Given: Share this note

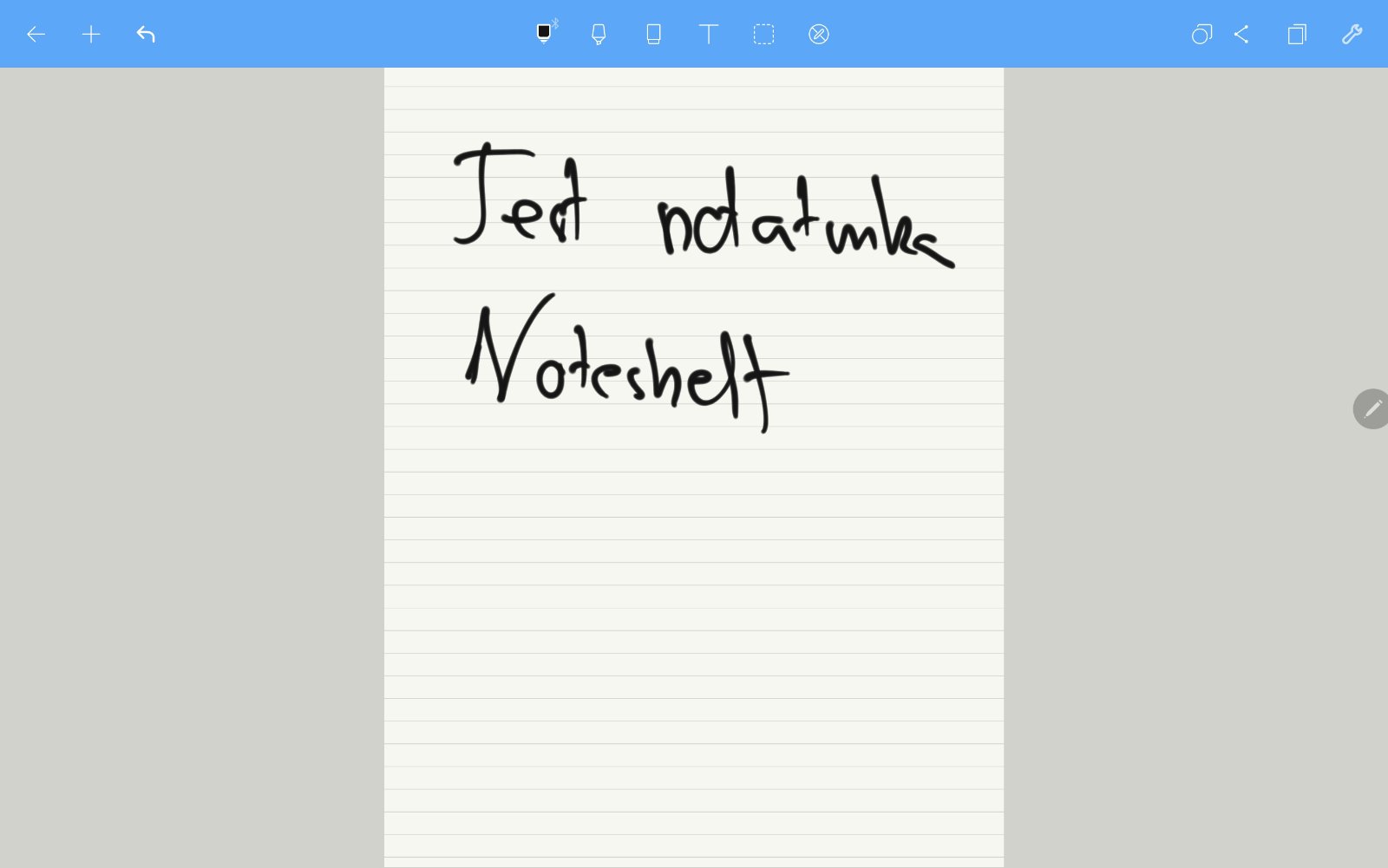Looking at the screenshot, I should [1241, 35].
